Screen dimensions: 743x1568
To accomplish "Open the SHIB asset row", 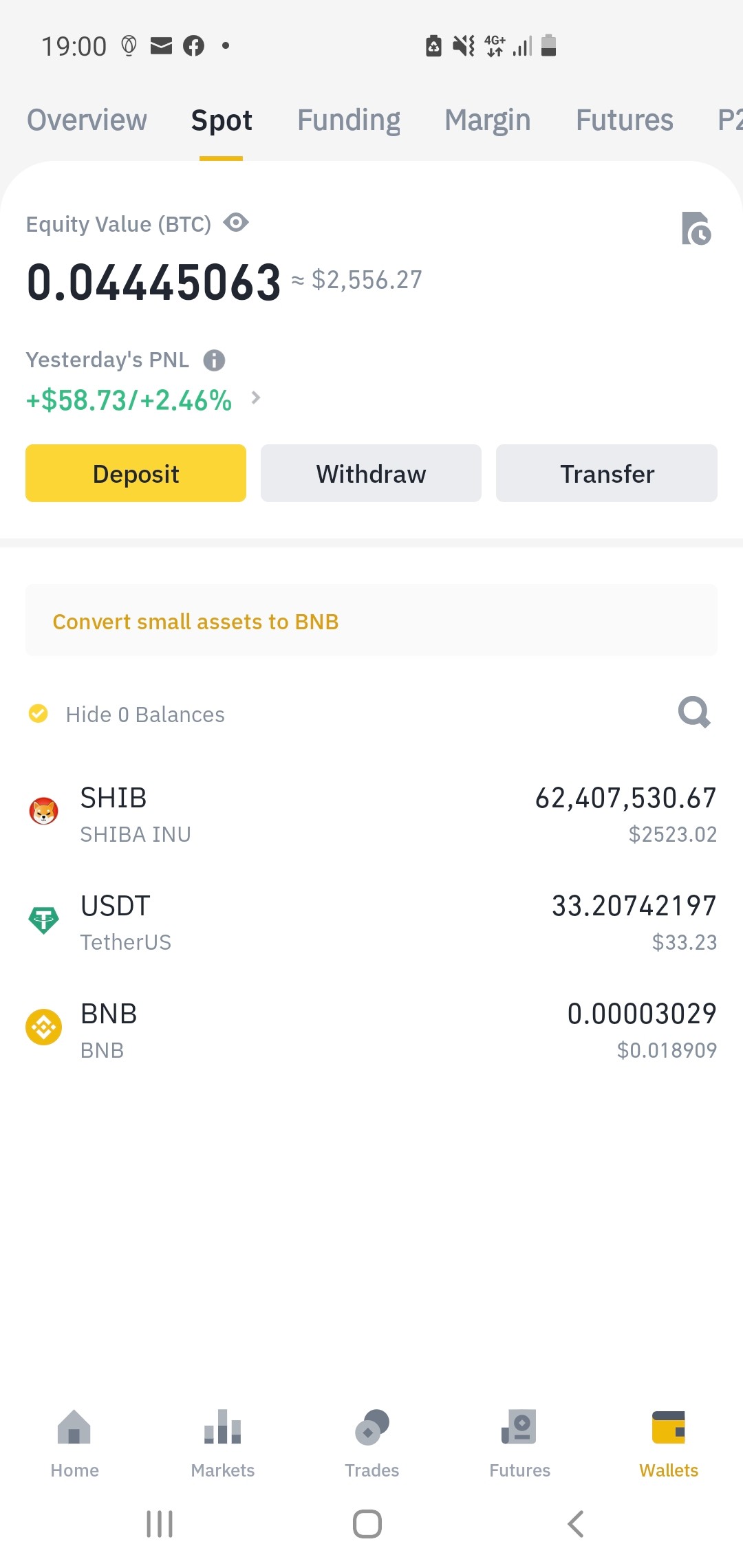I will pyautogui.click(x=371, y=815).
